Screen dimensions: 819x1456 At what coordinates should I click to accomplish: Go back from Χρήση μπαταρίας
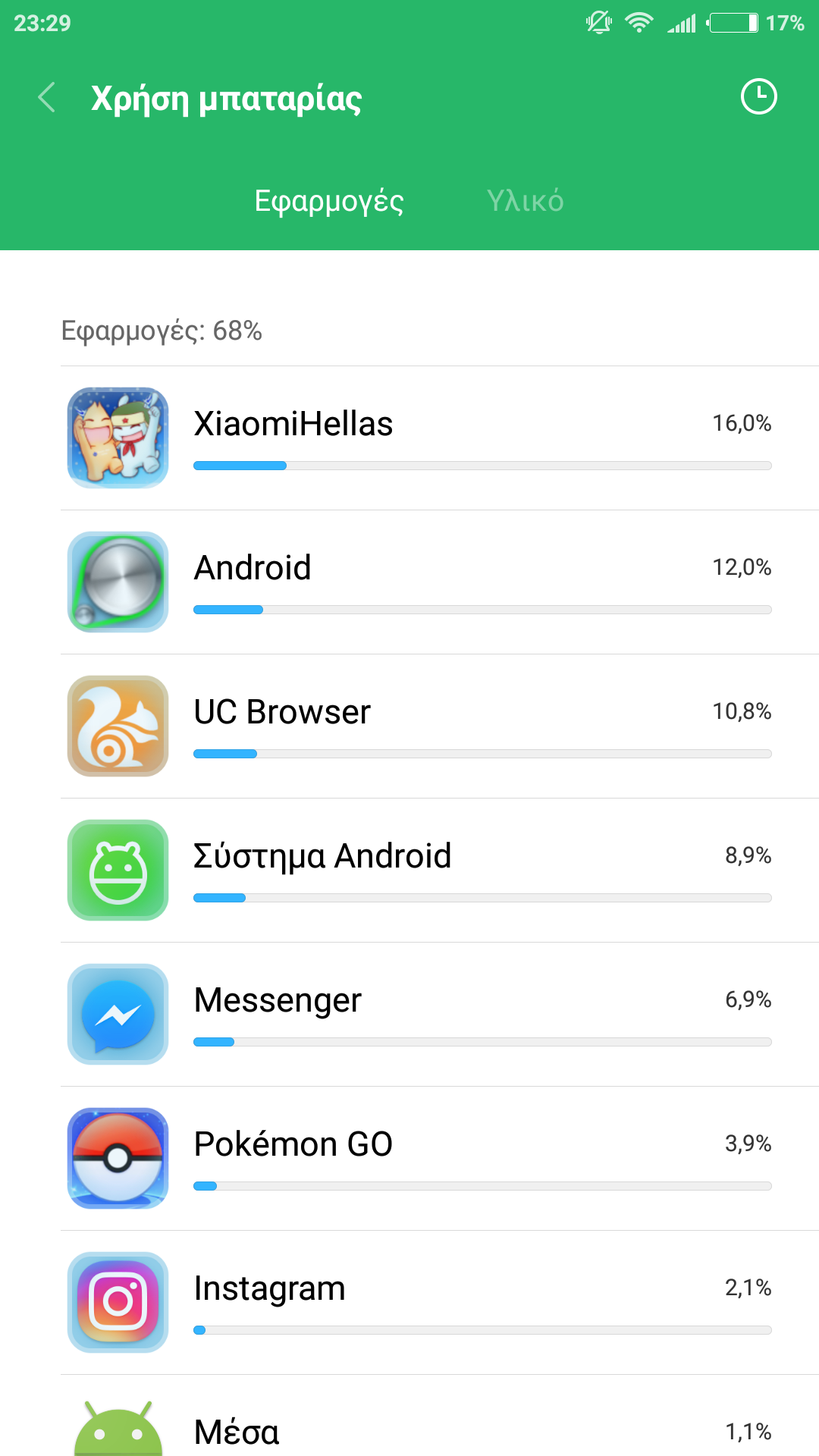47,98
